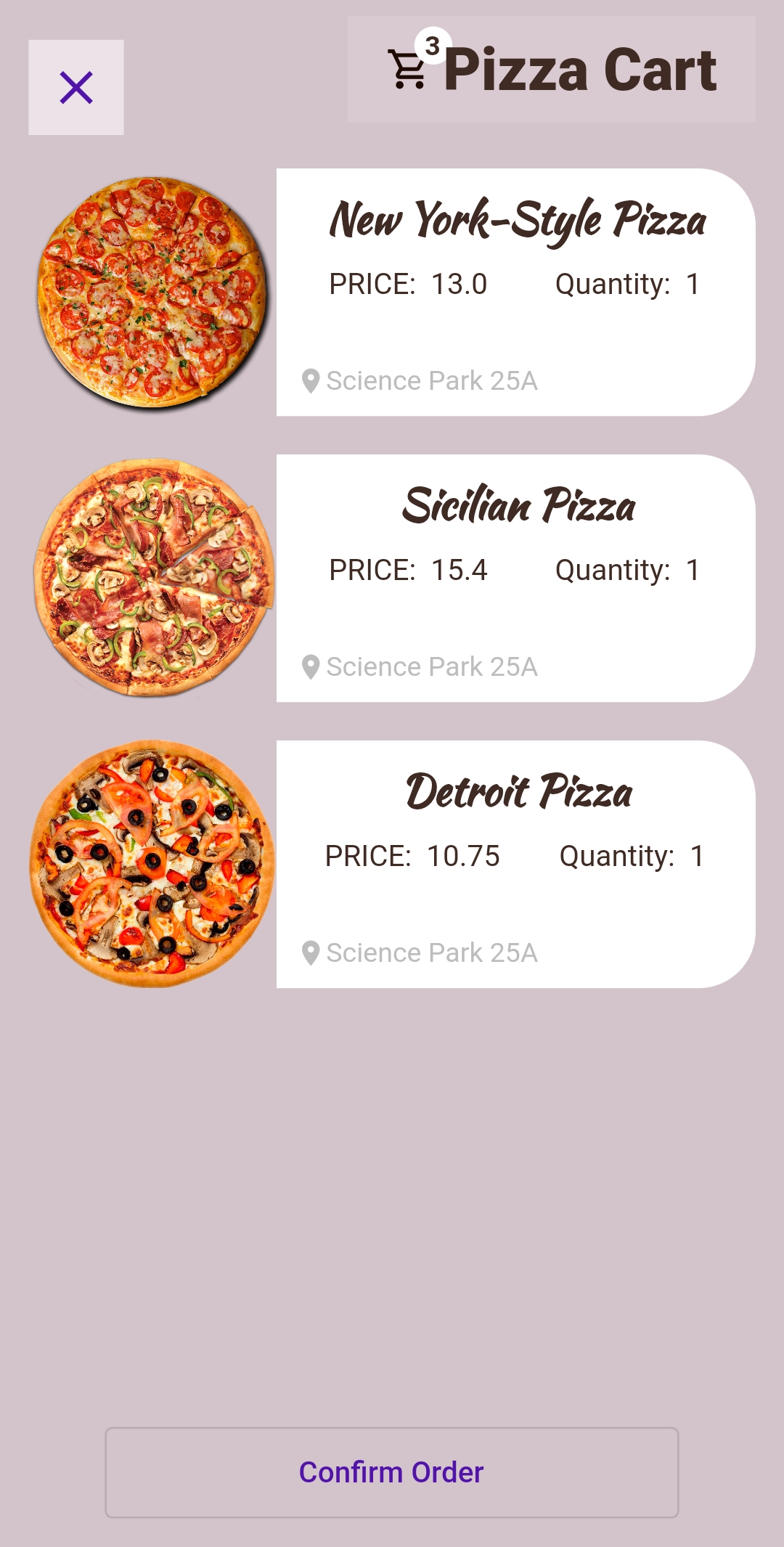Select the cart badge showing 3 items
Image resolution: width=784 pixels, height=1547 pixels.
(433, 45)
